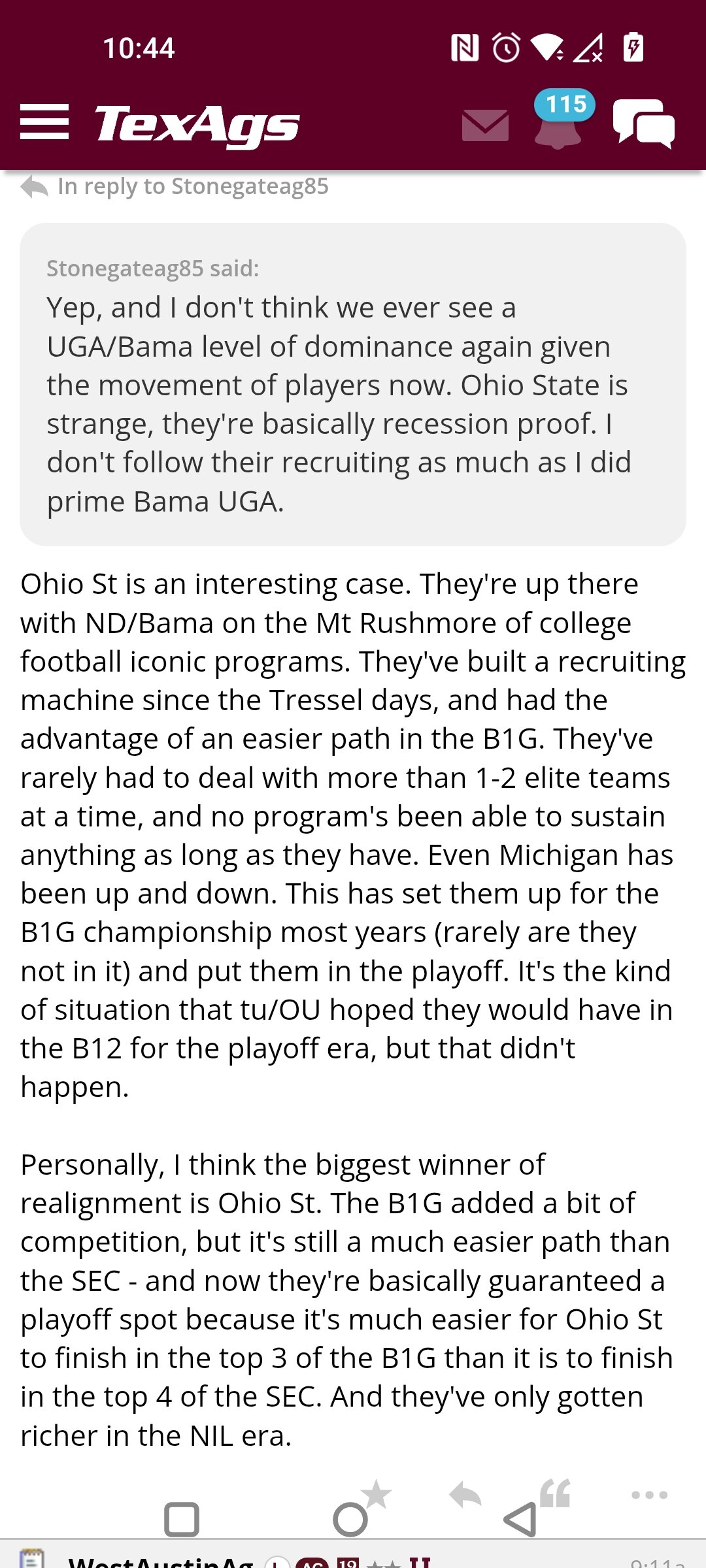
Task: Reply to this post with arrow icon
Action: (x=465, y=1495)
